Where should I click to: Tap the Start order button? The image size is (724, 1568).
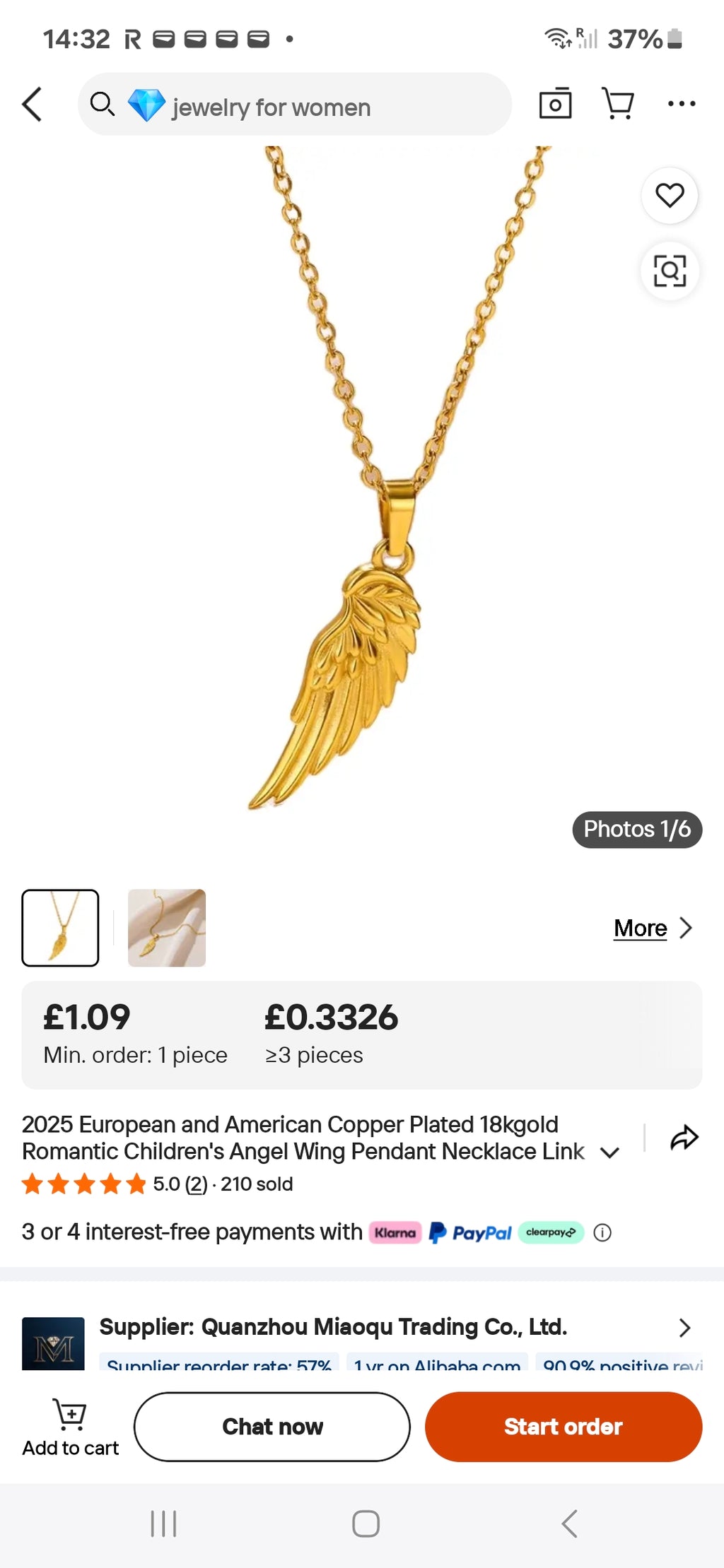tap(564, 1427)
